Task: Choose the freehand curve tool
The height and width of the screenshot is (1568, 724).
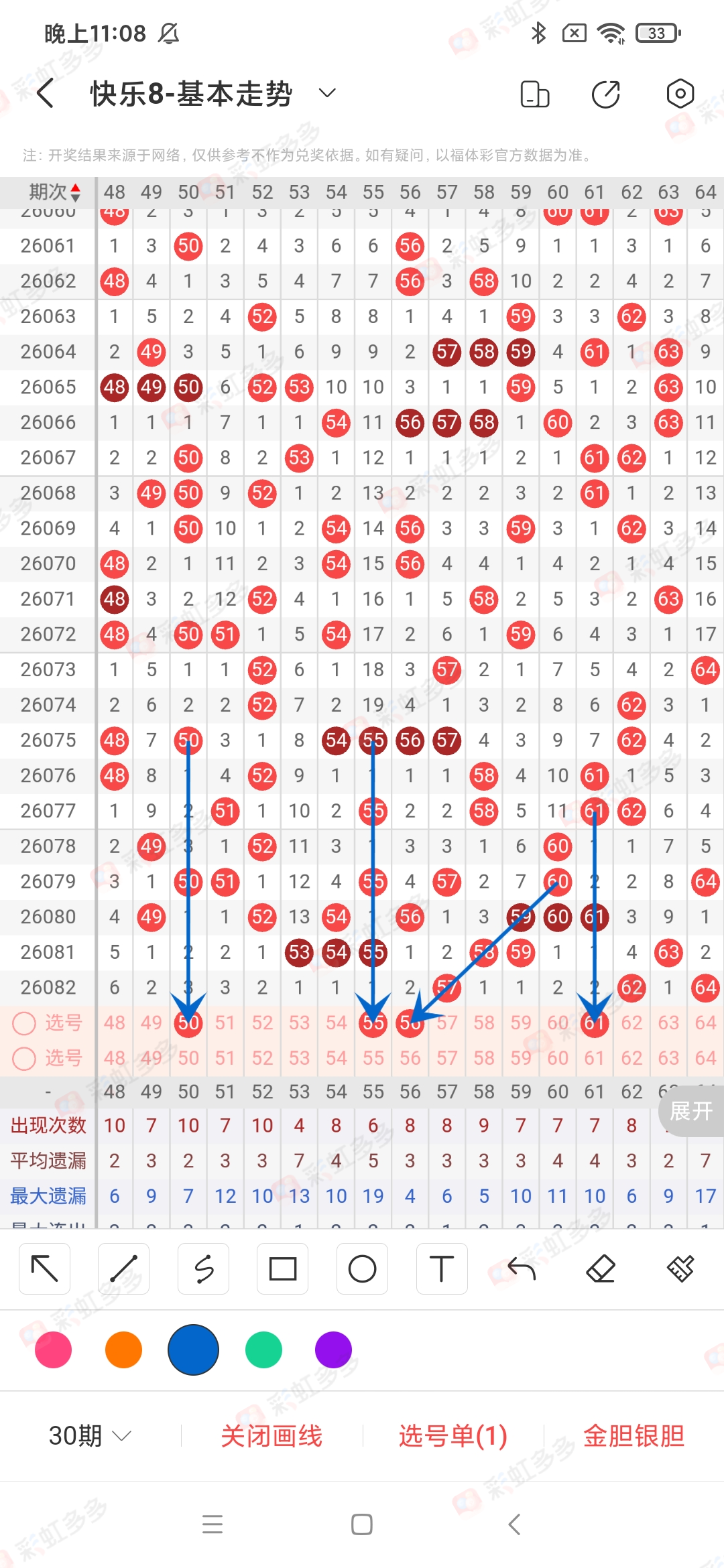Action: [204, 1268]
